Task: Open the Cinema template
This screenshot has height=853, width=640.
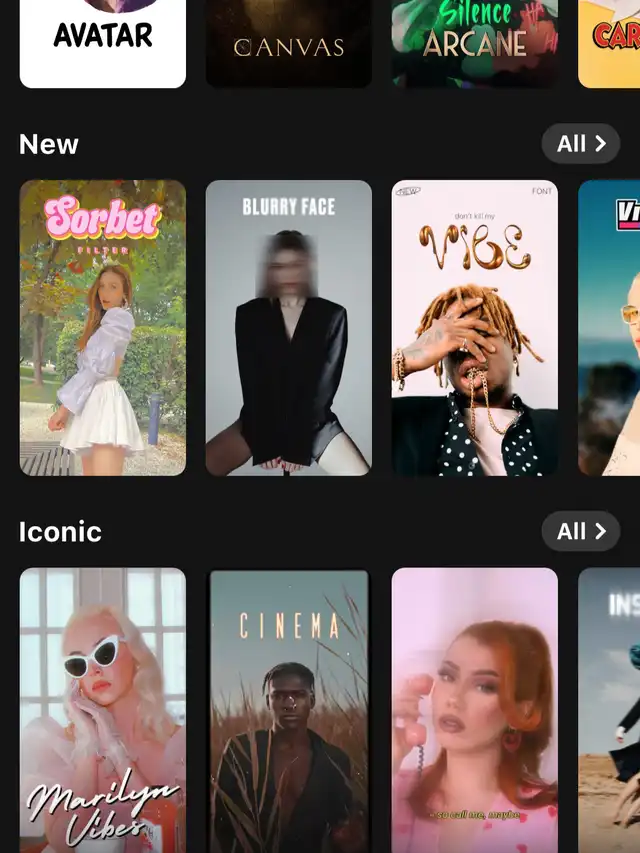Action: coord(289,710)
